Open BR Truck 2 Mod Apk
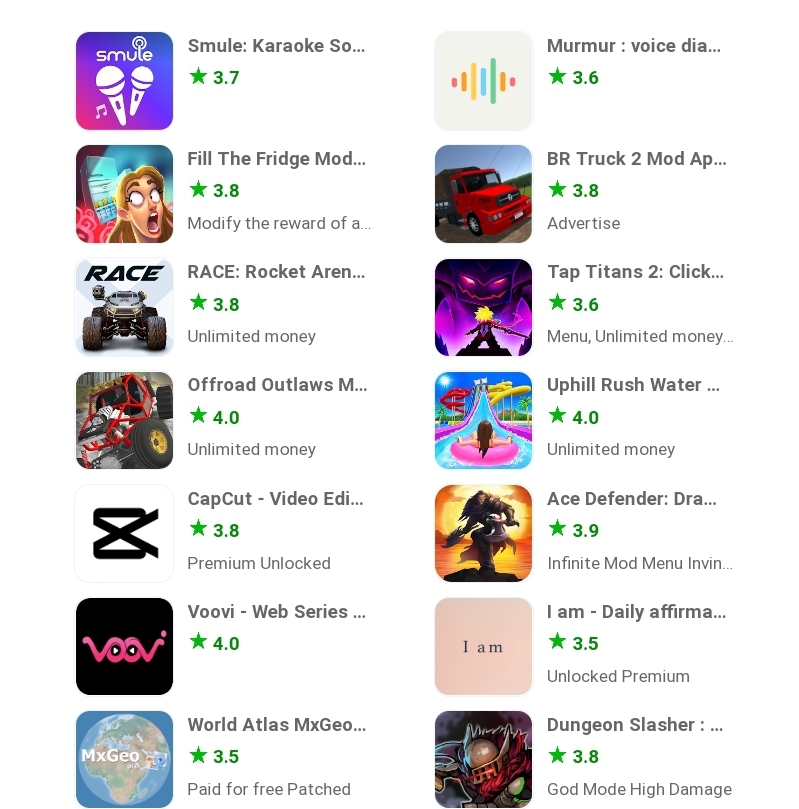 click(x=636, y=159)
